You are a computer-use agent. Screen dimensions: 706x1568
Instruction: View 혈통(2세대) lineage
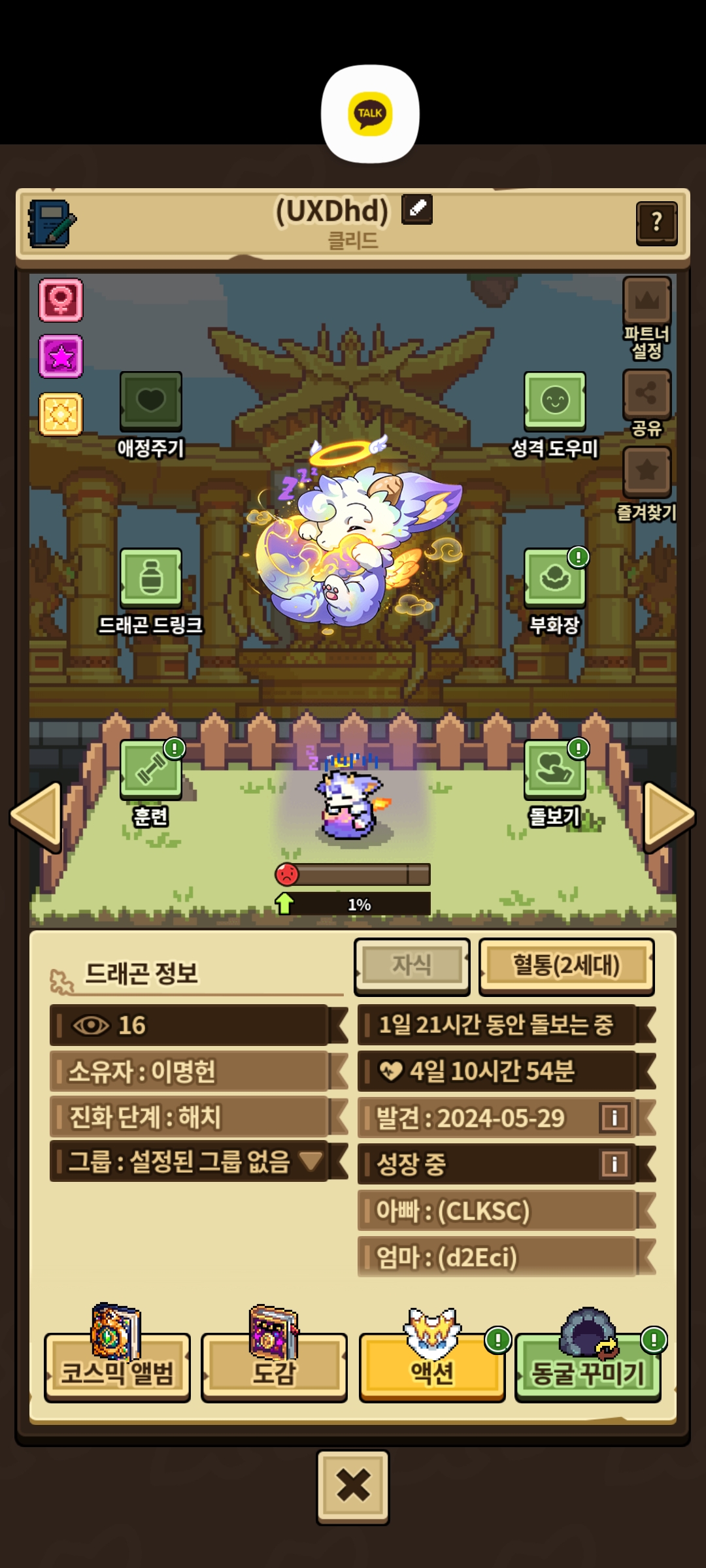(566, 966)
